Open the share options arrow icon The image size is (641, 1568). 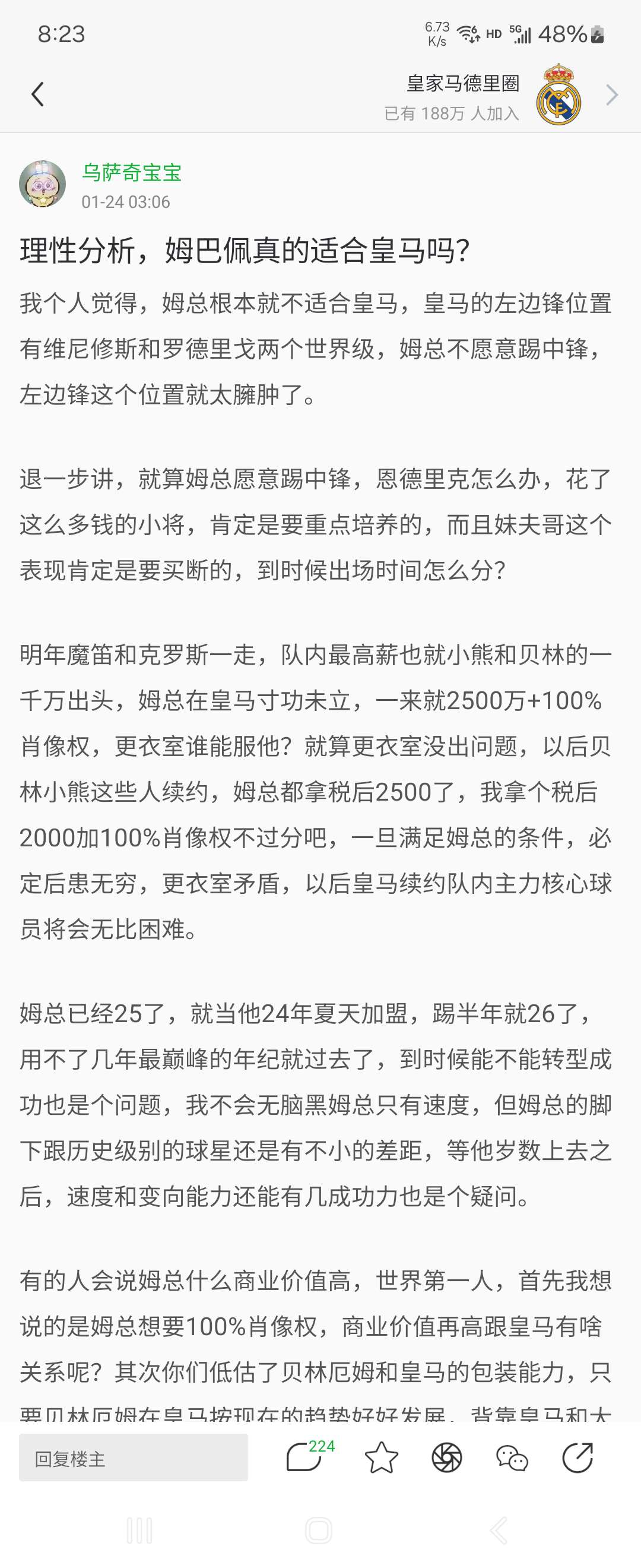[x=577, y=1458]
